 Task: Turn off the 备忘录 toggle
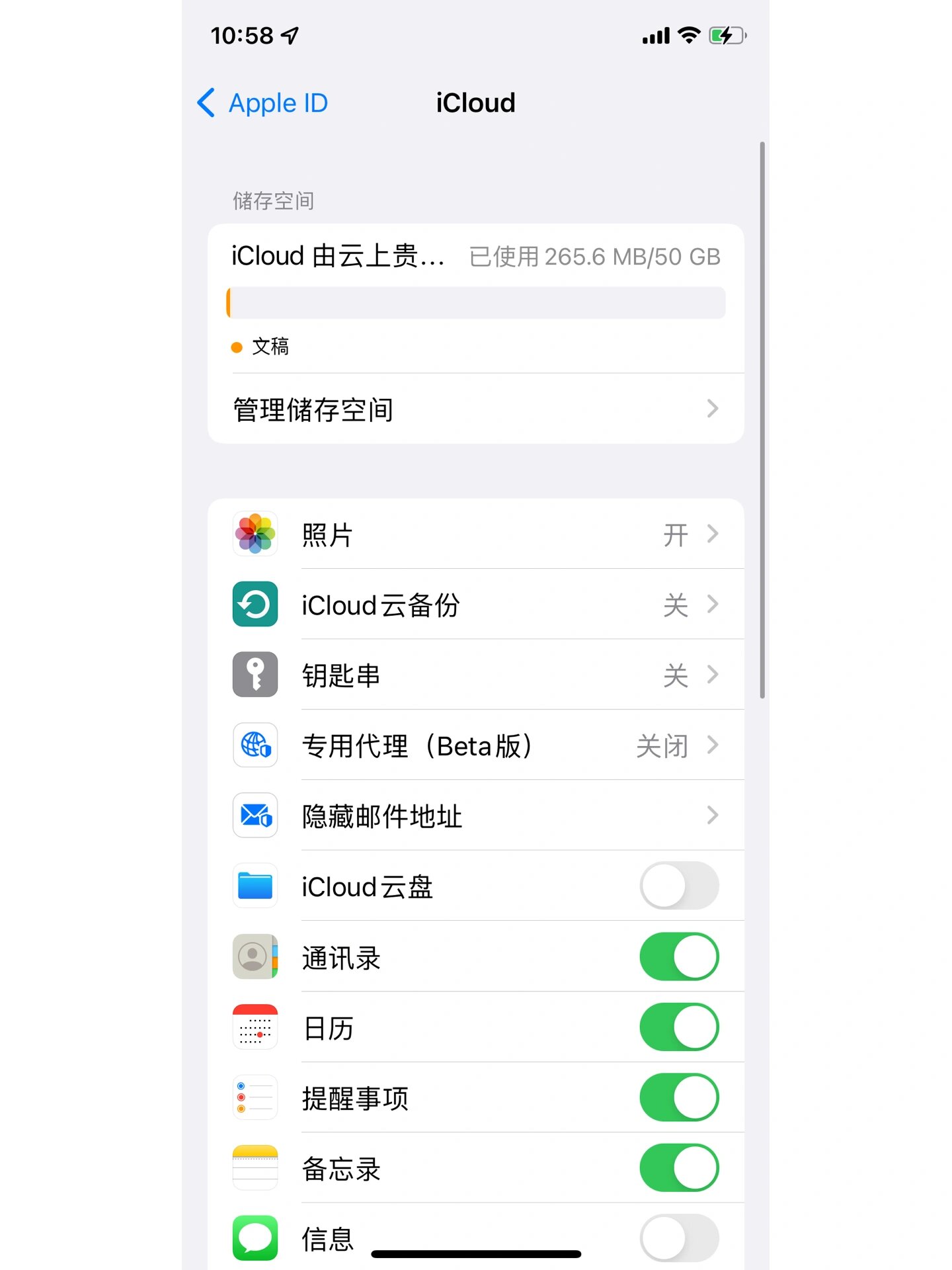(678, 1168)
